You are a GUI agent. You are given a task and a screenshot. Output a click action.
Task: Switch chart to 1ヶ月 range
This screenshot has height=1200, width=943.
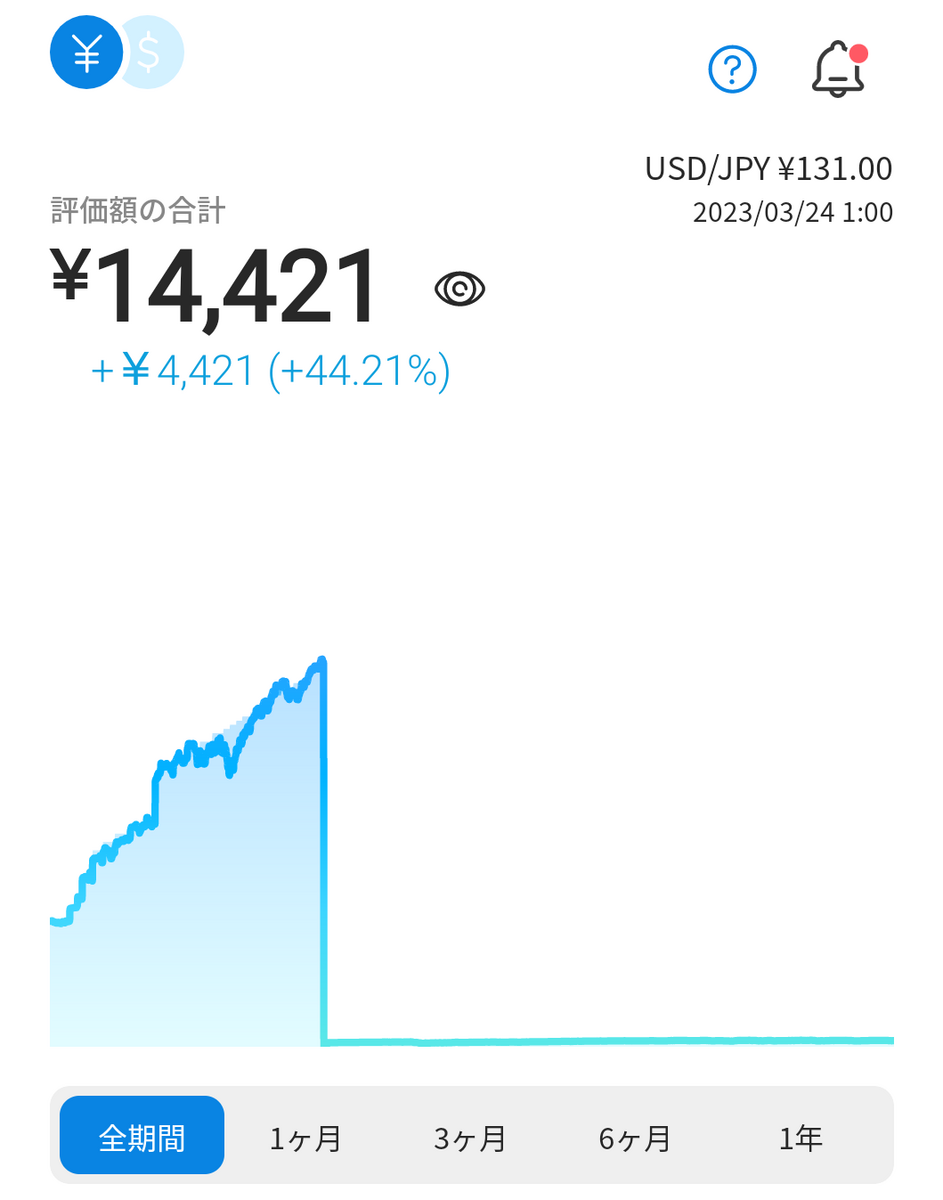pos(306,1138)
